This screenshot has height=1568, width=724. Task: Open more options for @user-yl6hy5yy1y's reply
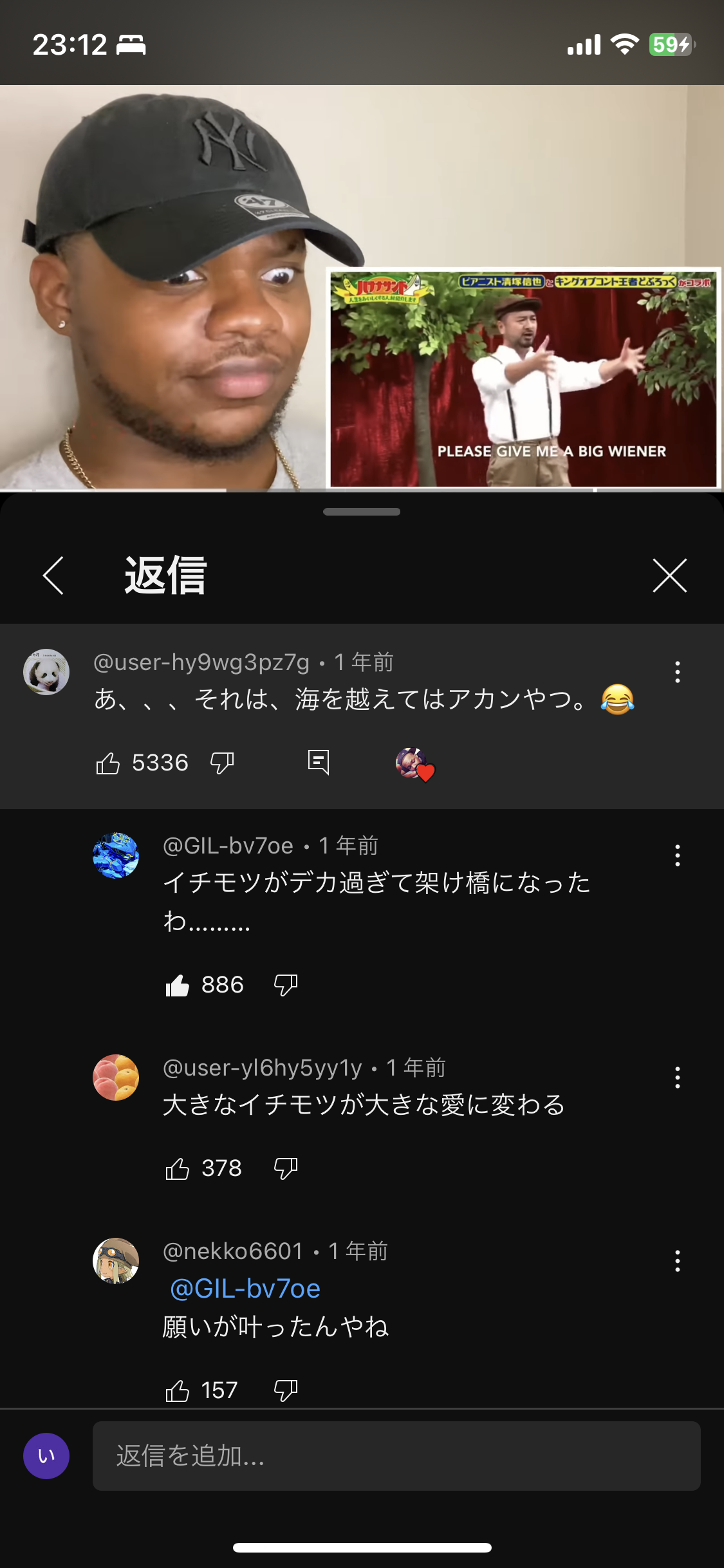(677, 1078)
